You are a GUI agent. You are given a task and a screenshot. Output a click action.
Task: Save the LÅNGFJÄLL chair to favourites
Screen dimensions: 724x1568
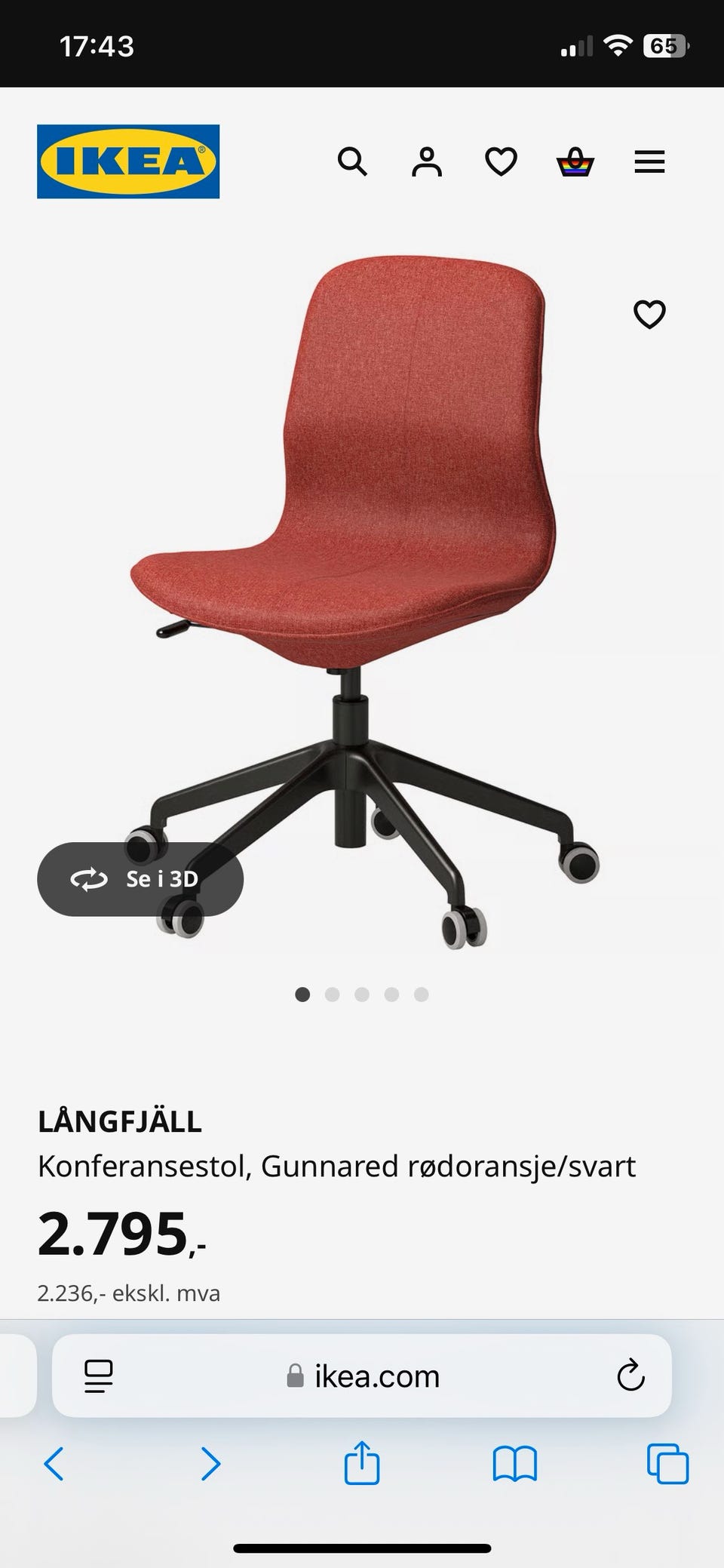[x=649, y=315]
